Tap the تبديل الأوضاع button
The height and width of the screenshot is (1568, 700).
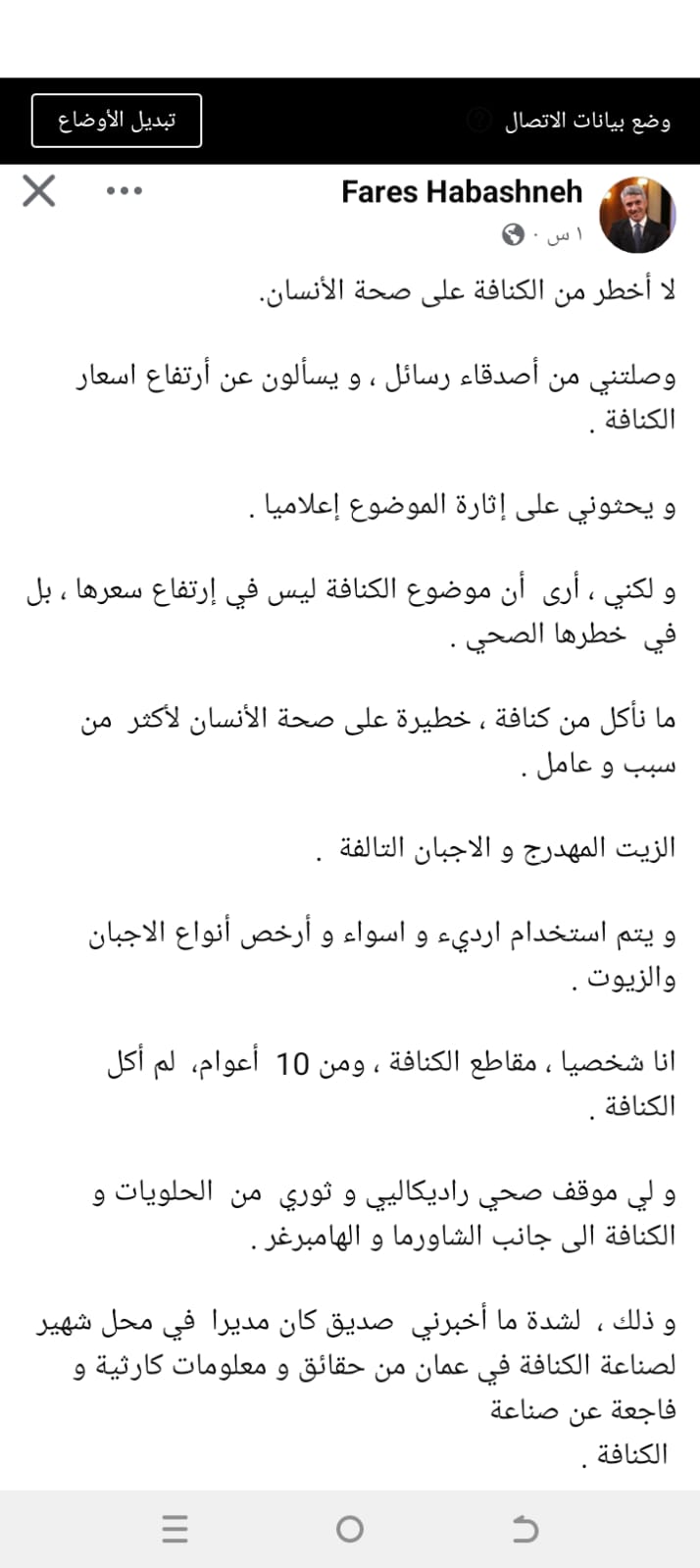[x=117, y=121]
